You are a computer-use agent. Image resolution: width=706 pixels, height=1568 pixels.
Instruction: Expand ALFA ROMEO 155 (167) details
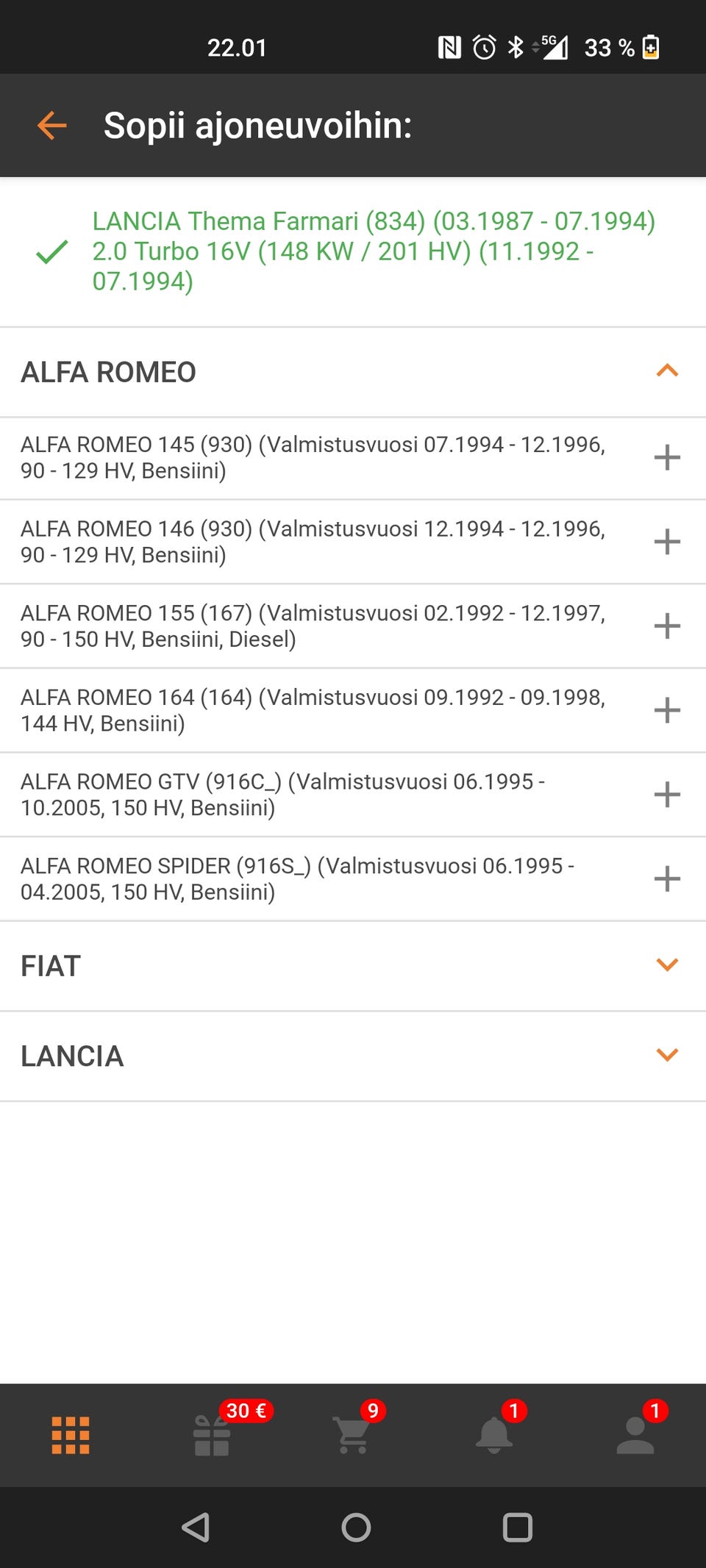666,626
